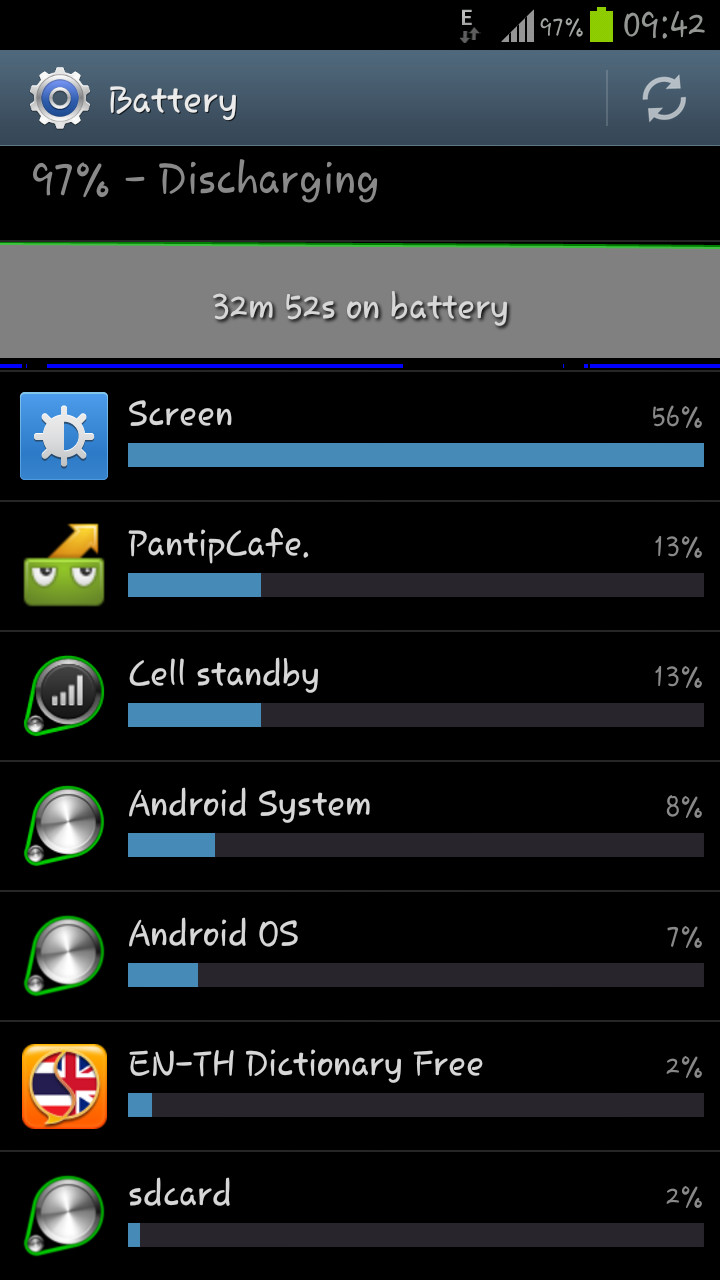Tap the sdcard battery usage row
Image resolution: width=720 pixels, height=1280 pixels.
[x=360, y=1215]
